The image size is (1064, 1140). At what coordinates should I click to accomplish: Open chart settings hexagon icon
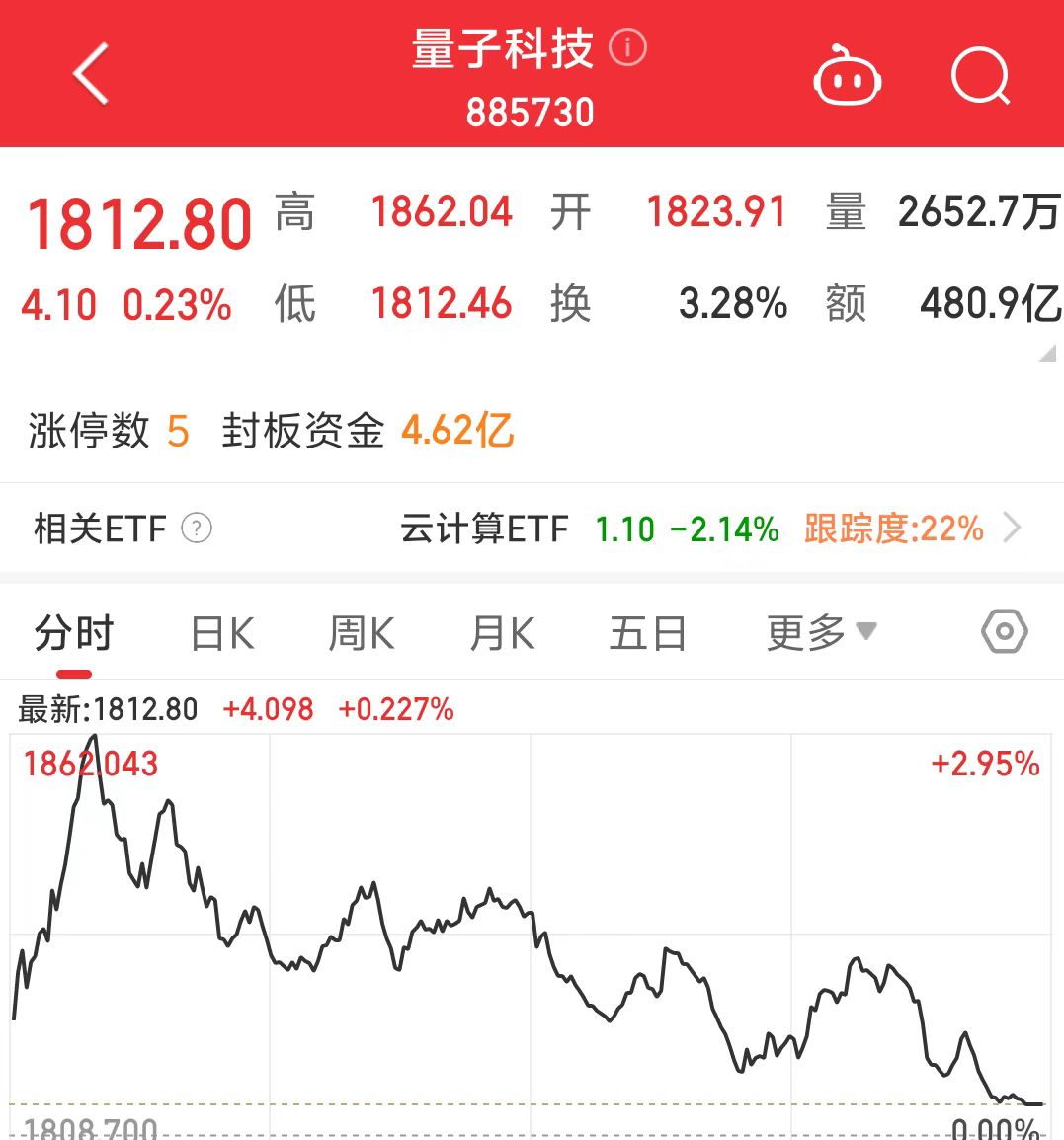click(x=1005, y=631)
